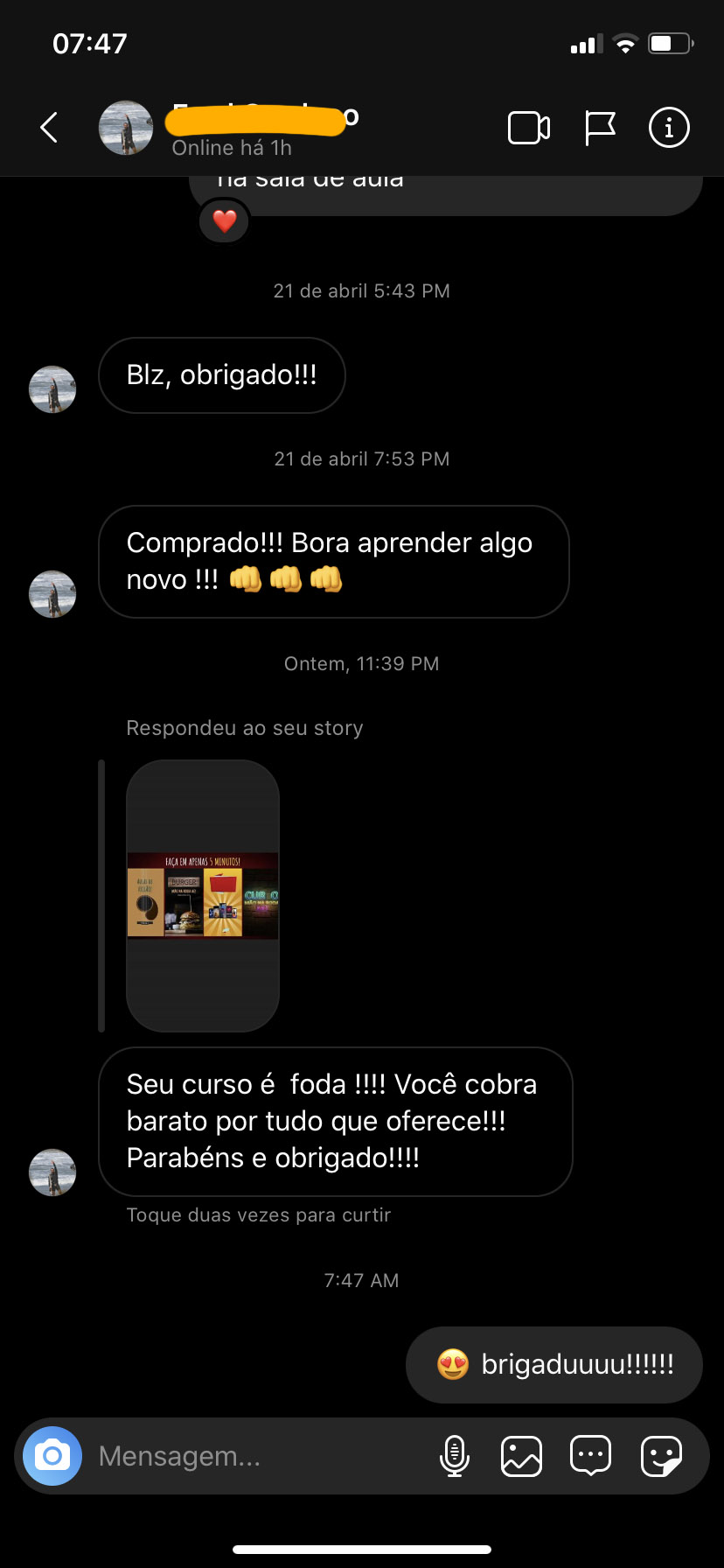Open quick replies bubble icon
Image resolution: width=724 pixels, height=1568 pixels.
tap(590, 1456)
